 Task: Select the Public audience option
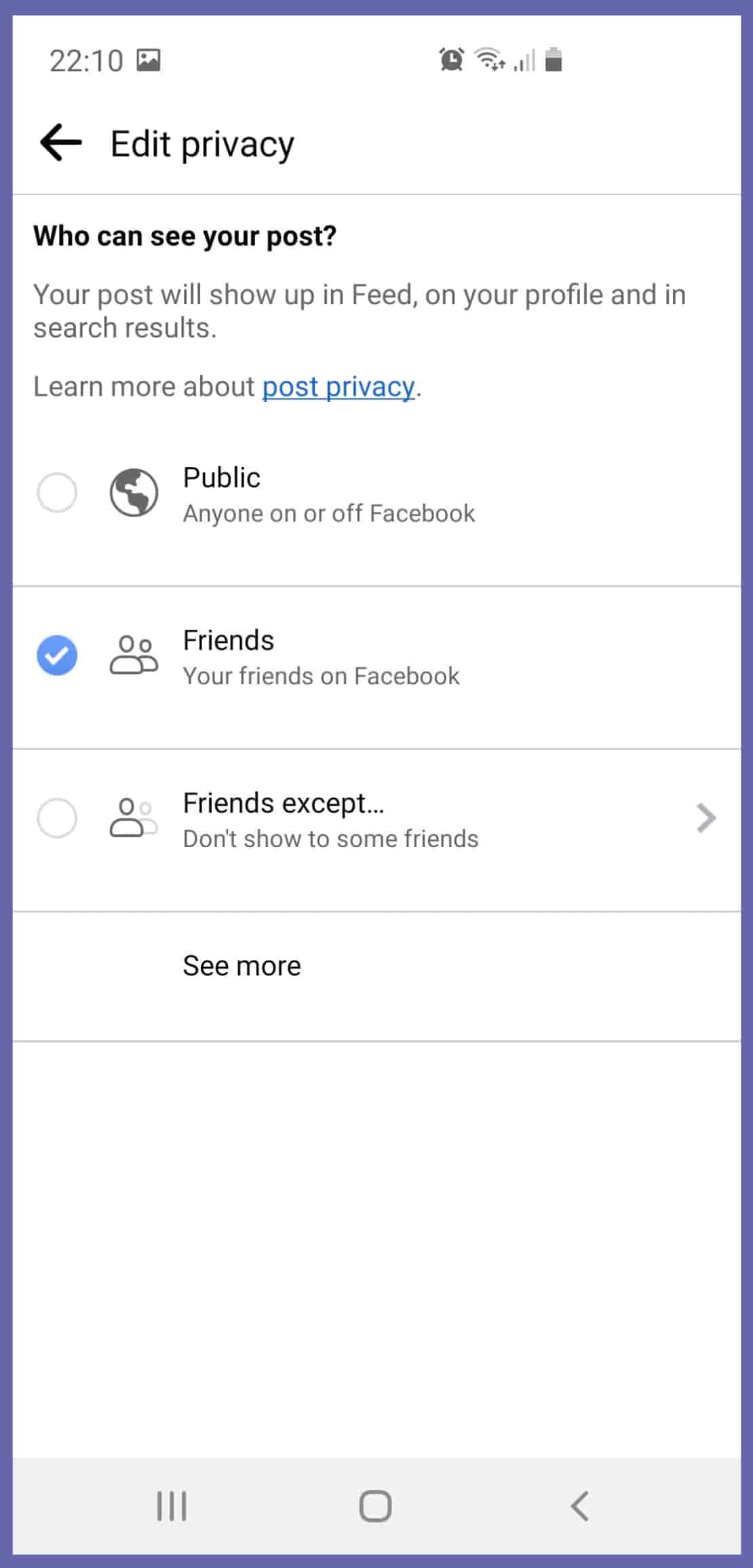(x=57, y=493)
